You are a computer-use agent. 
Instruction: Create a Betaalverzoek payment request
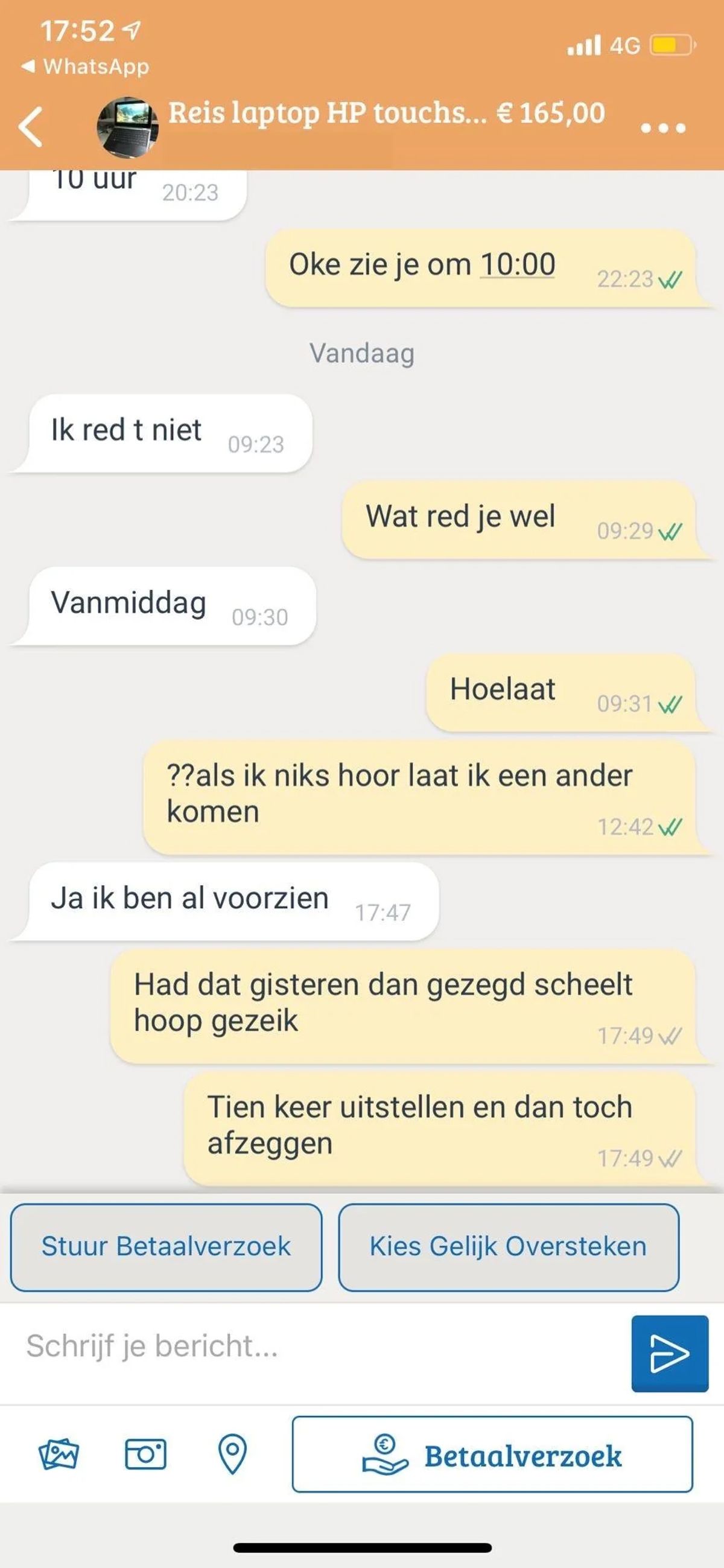coord(492,1454)
